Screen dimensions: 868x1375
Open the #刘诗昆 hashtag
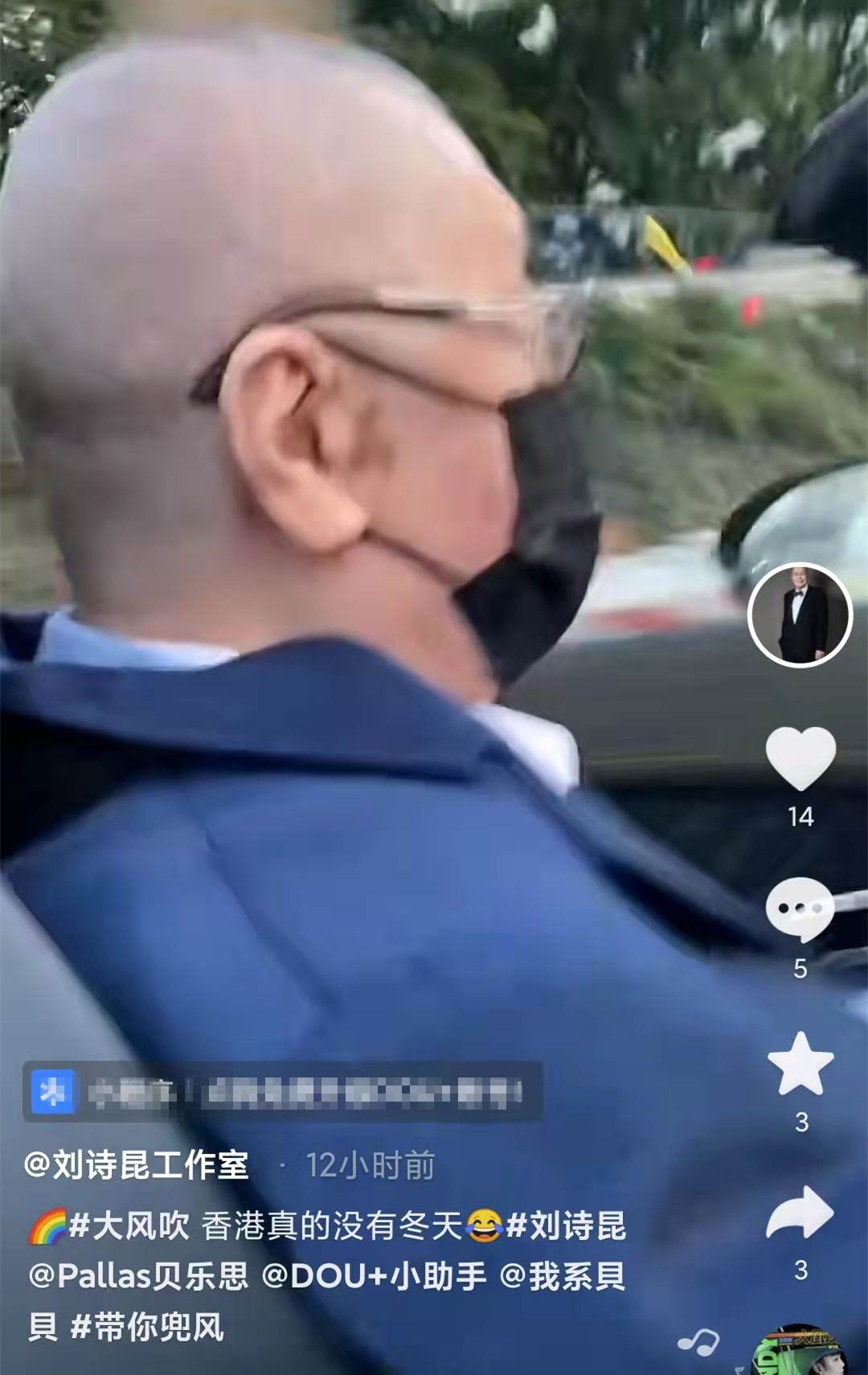(x=566, y=1226)
